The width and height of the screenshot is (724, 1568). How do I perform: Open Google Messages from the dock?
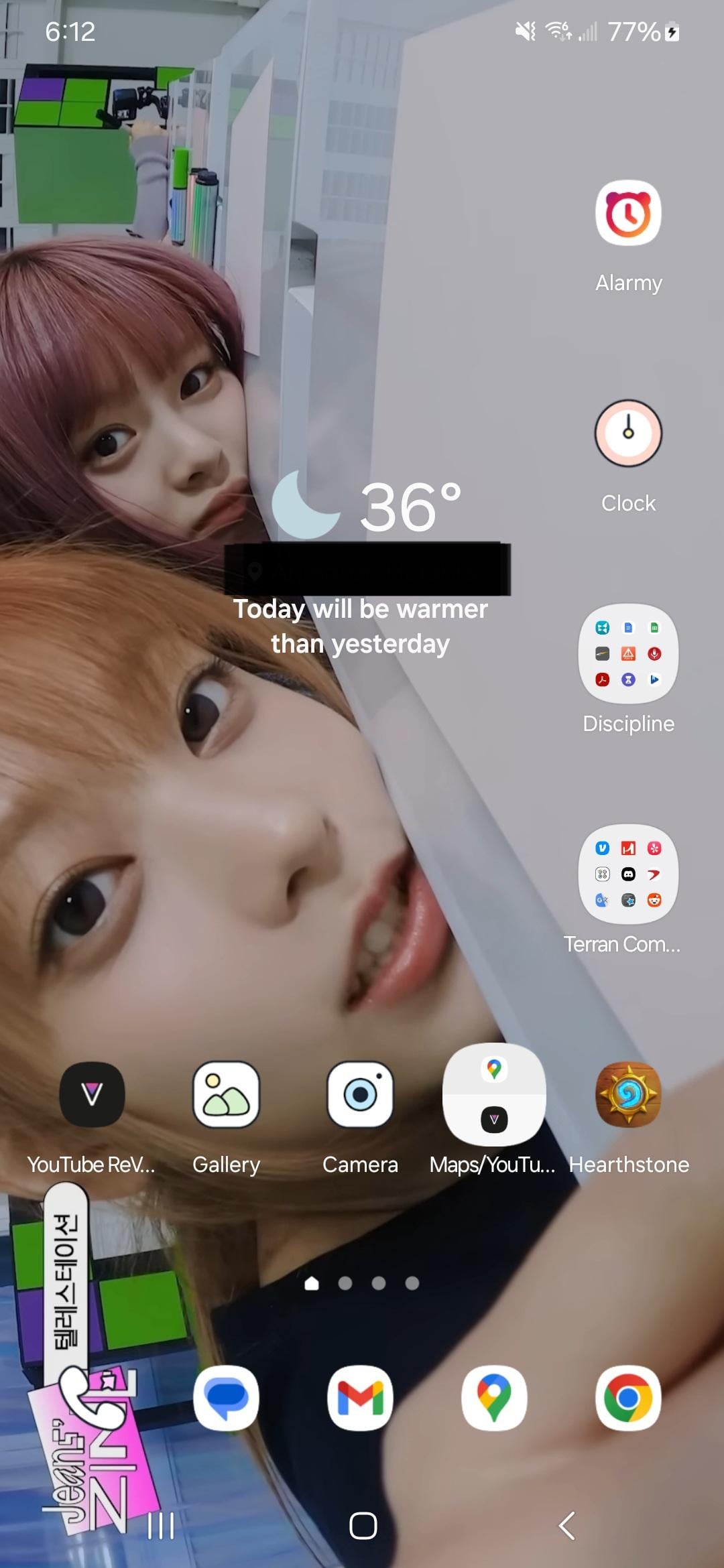[x=226, y=1397]
